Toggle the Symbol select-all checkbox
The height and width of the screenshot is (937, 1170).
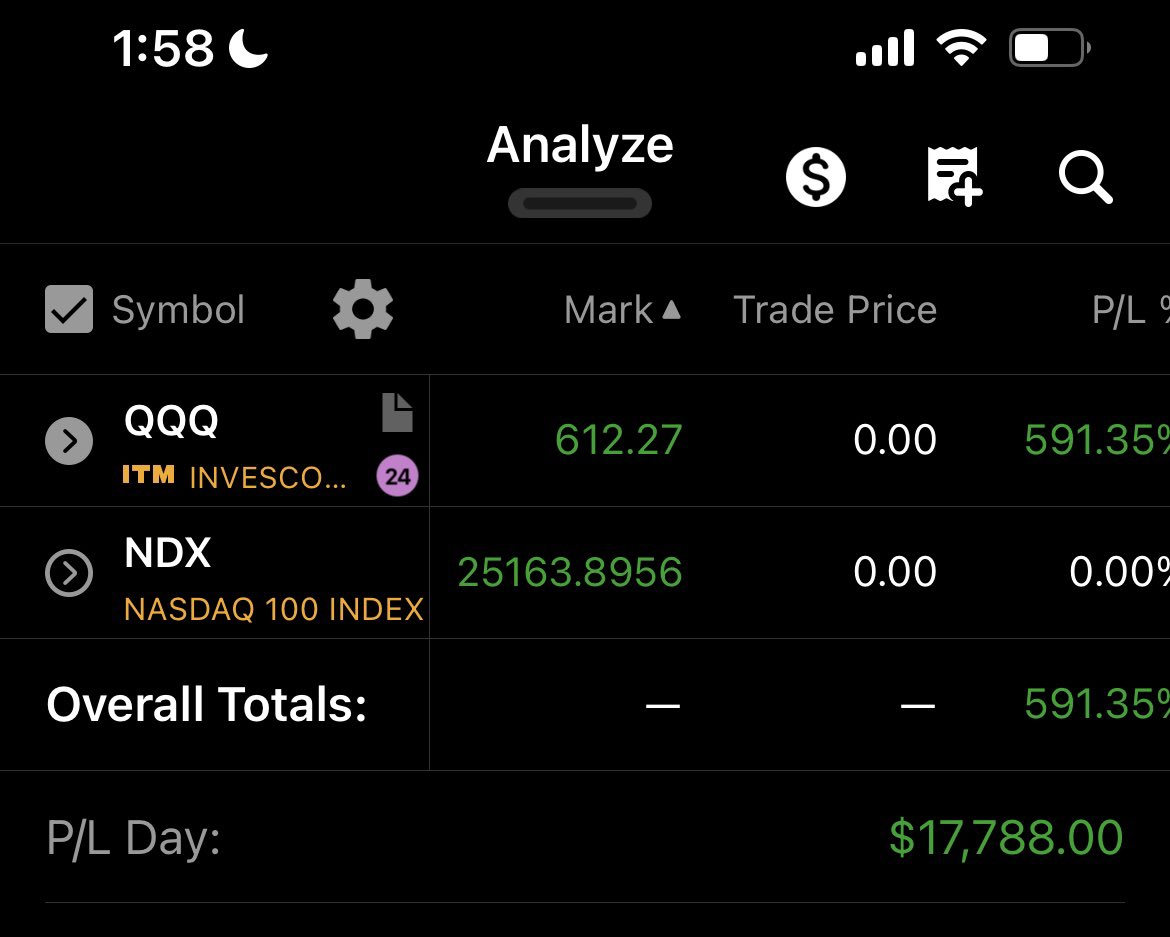click(x=69, y=309)
